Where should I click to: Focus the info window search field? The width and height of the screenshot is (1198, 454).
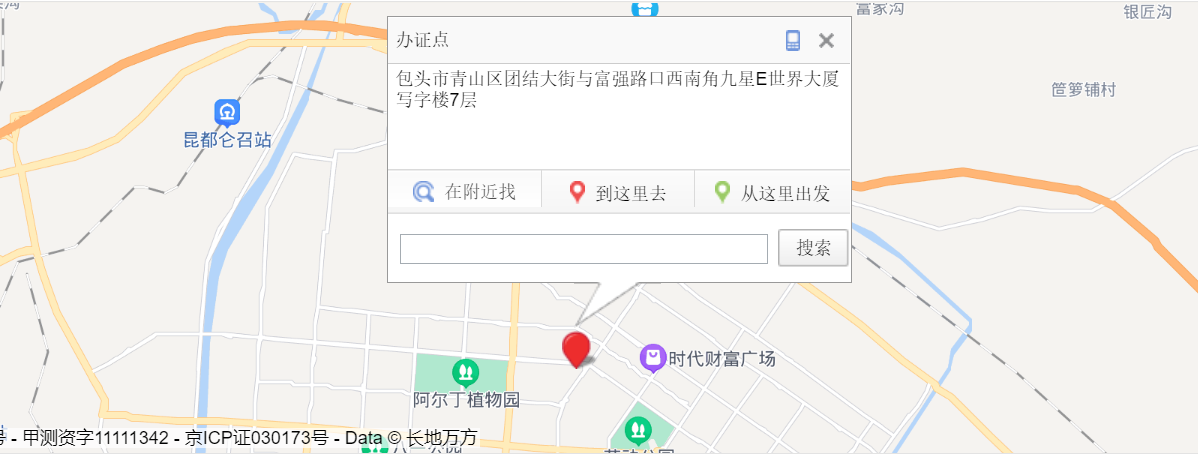click(x=583, y=249)
